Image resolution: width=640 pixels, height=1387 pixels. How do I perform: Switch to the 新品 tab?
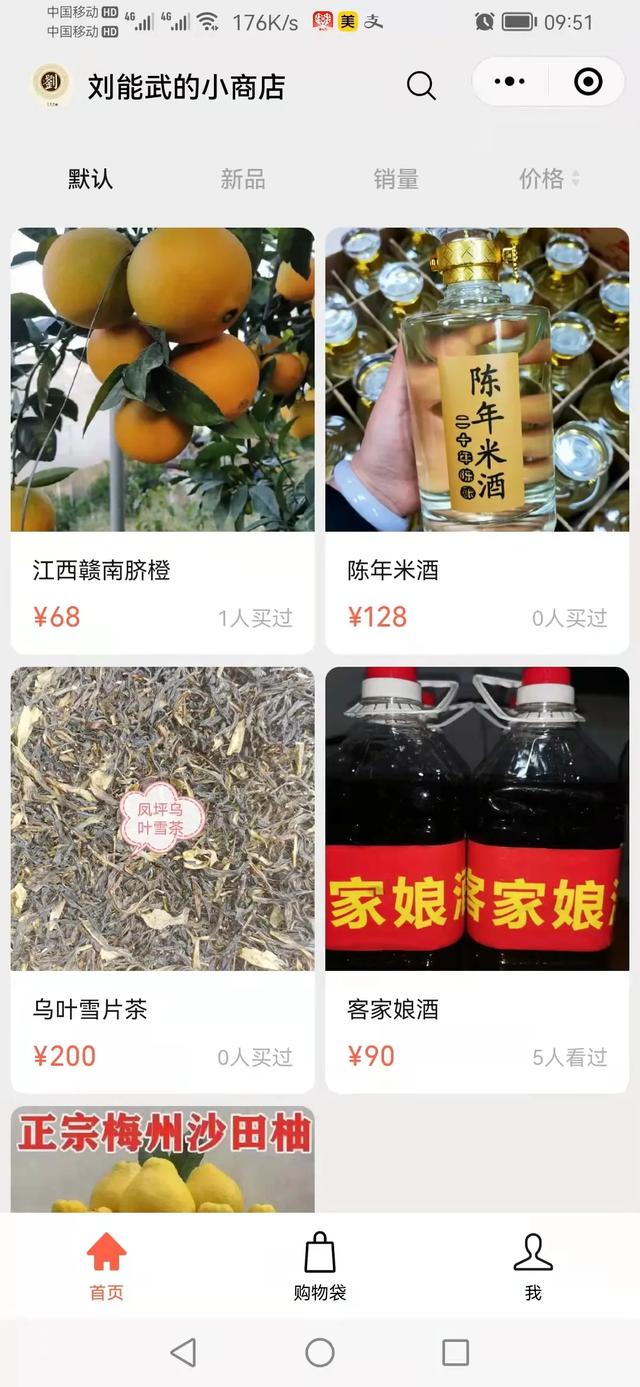tap(243, 179)
